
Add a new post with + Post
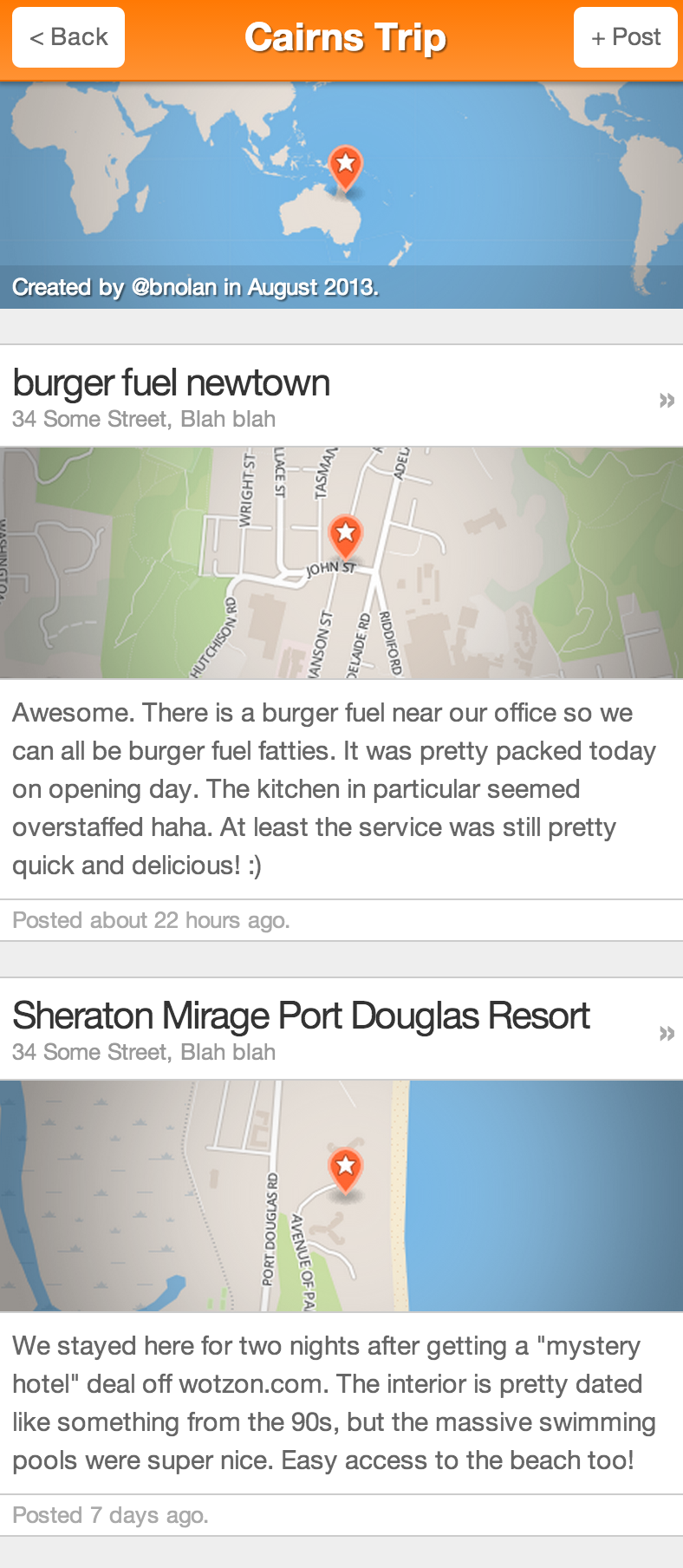pyautogui.click(x=626, y=37)
